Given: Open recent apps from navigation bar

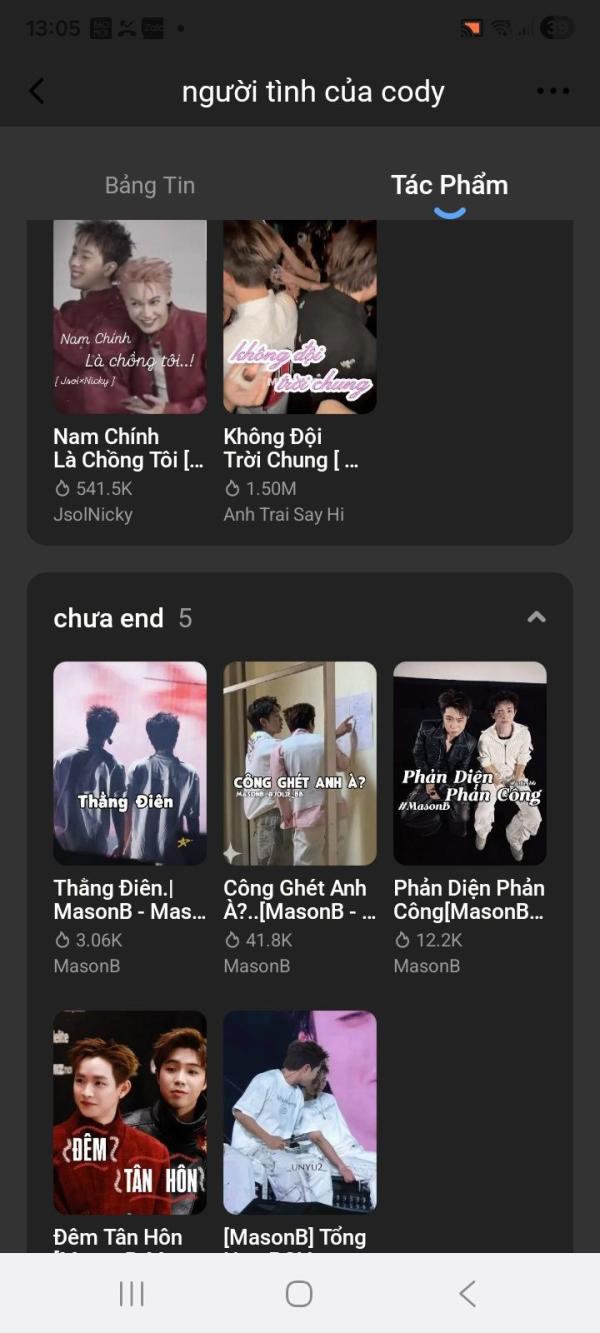Looking at the screenshot, I should point(132,1293).
